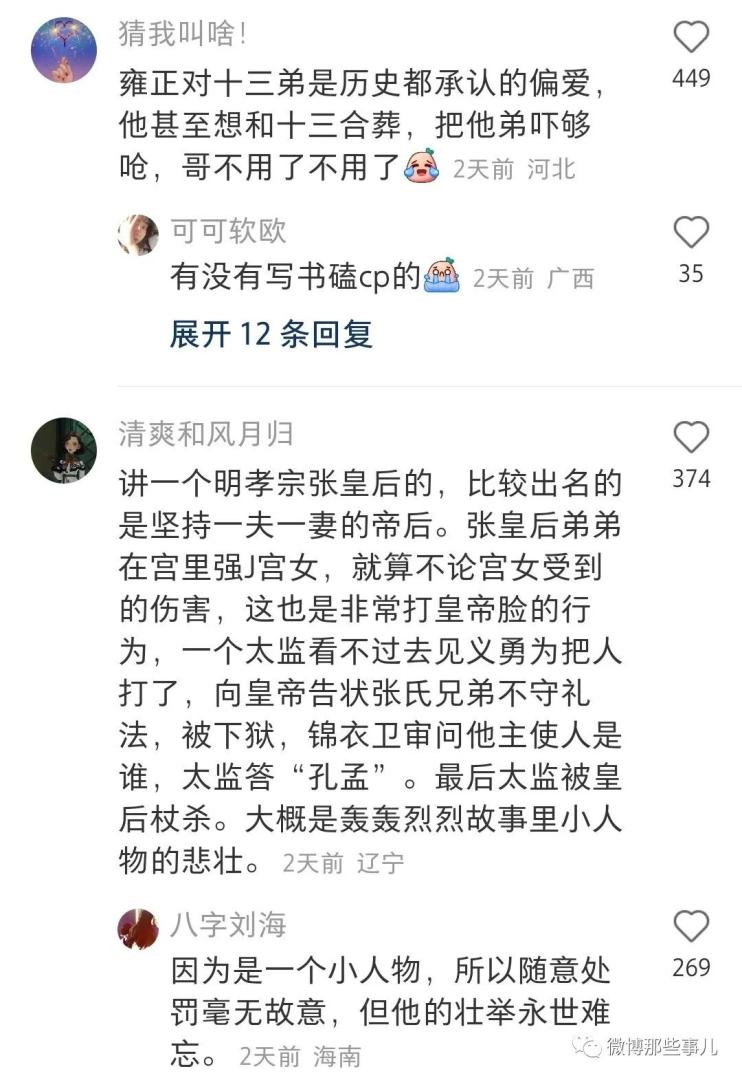742x1080 pixels.
Task: Open 可可软欧's avatar
Action: 138,234
